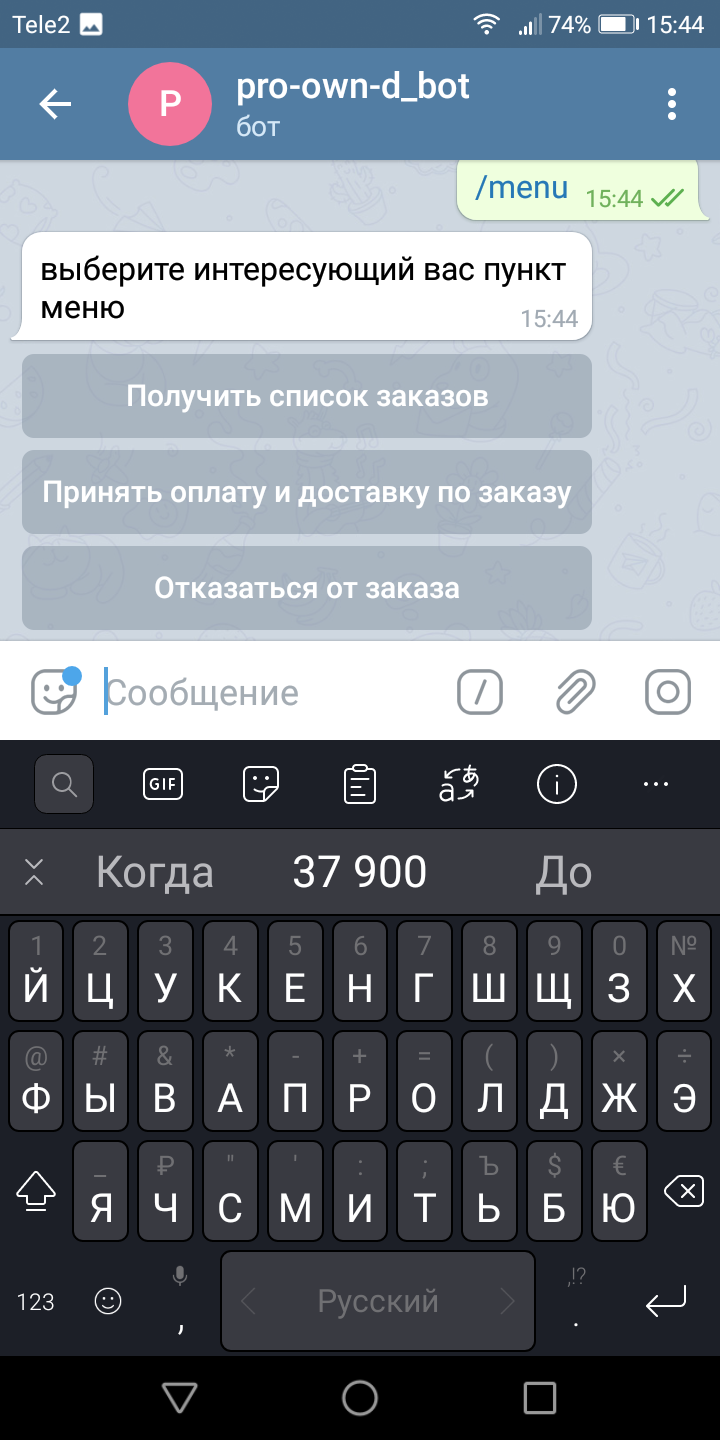This screenshot has width=720, height=1440.
Task: Open GIF picker on keyboard
Action: pyautogui.click(x=162, y=784)
